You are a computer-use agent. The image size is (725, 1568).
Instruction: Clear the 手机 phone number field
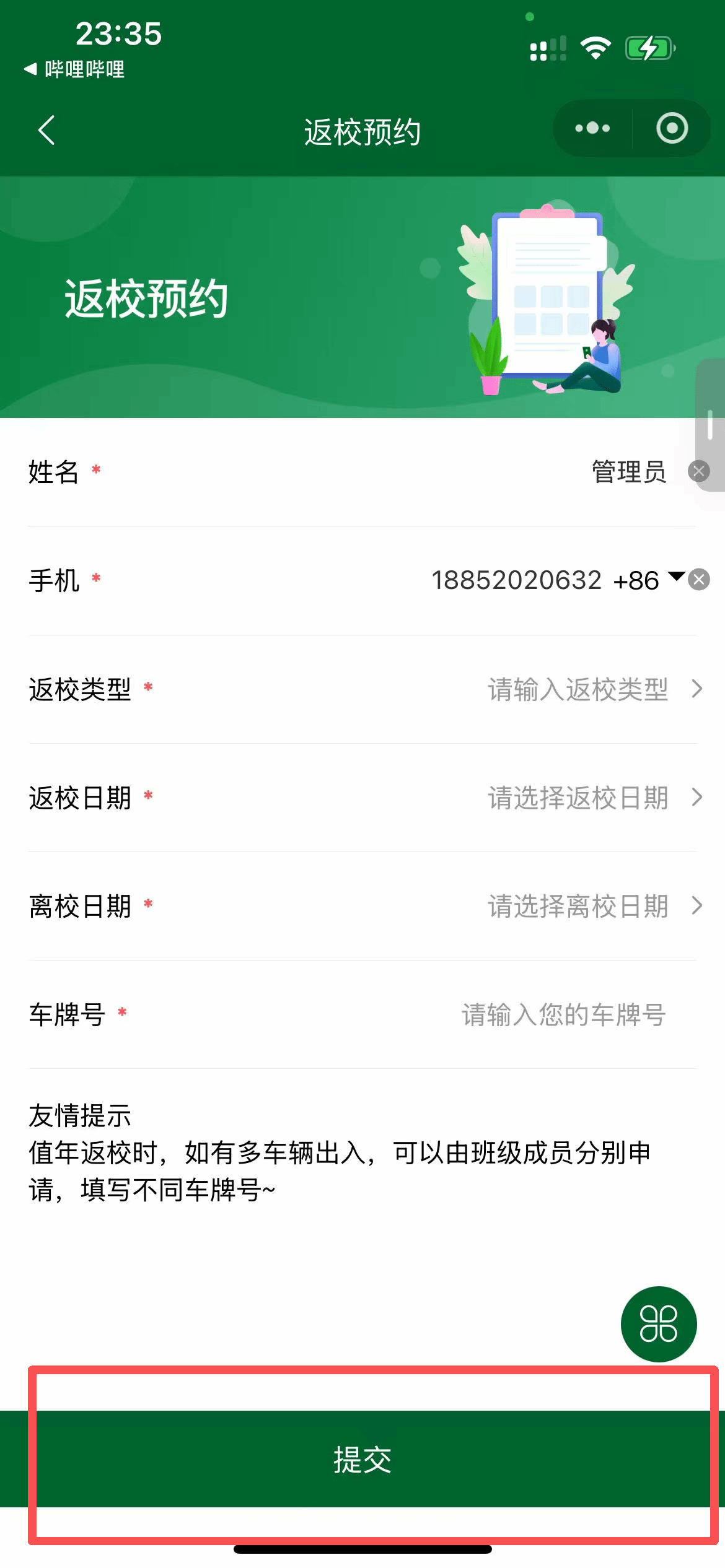[x=700, y=580]
